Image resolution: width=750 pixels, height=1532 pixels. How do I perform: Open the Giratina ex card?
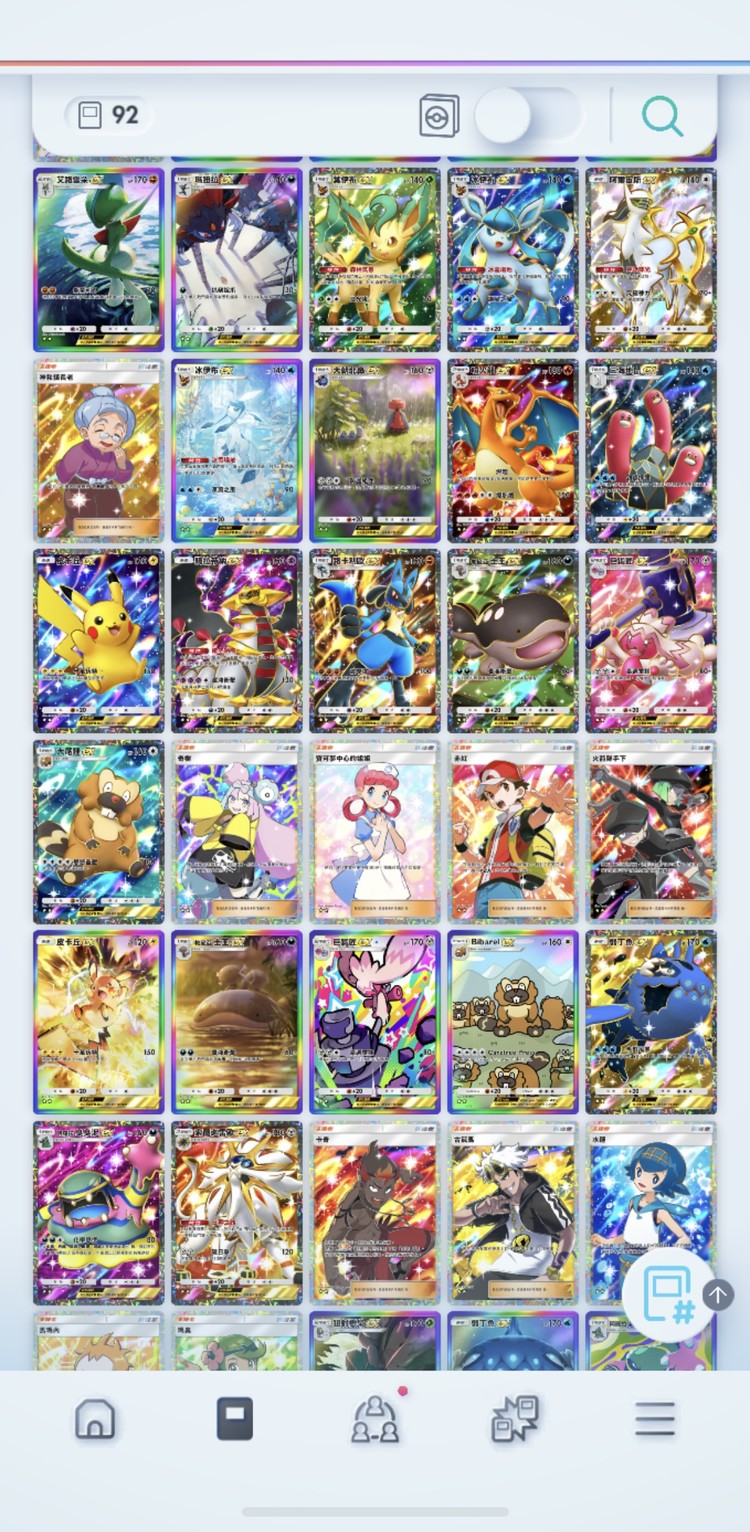pyautogui.click(x=236, y=640)
